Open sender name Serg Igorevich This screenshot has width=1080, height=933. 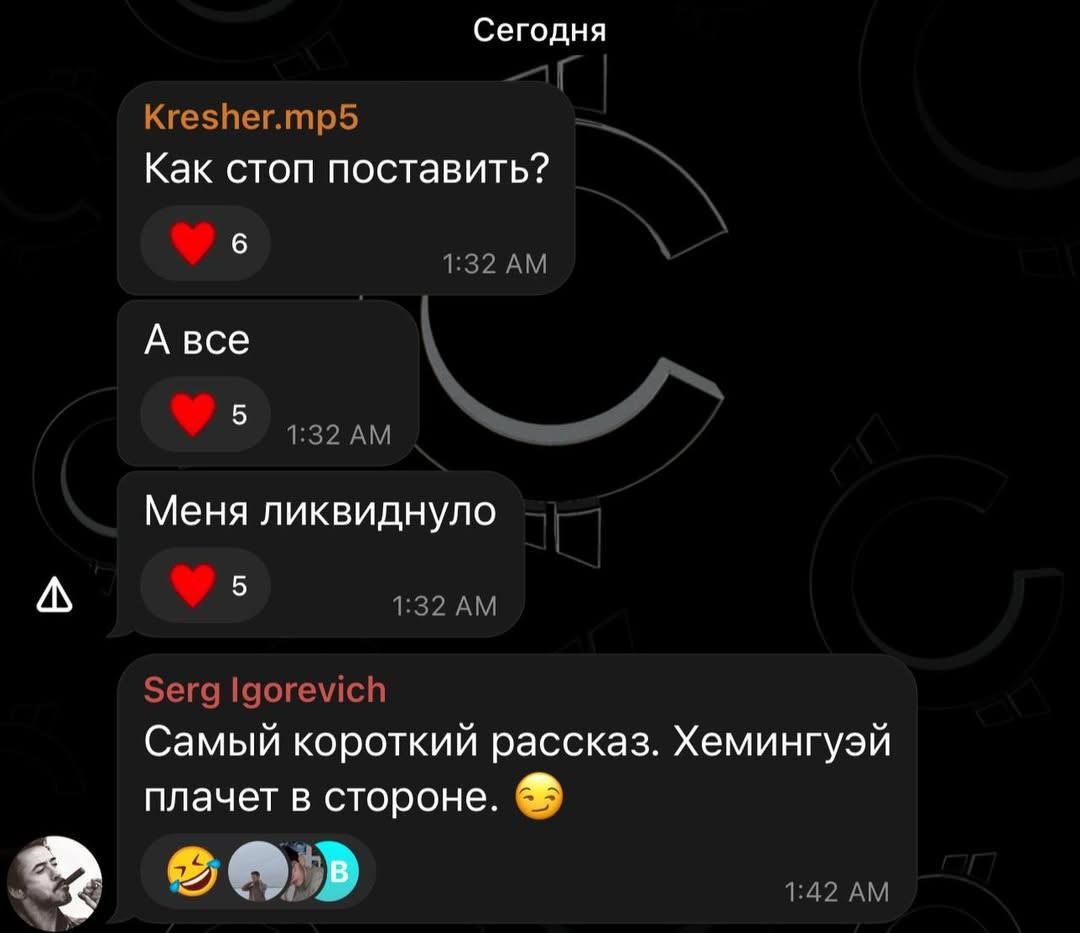[265, 690]
